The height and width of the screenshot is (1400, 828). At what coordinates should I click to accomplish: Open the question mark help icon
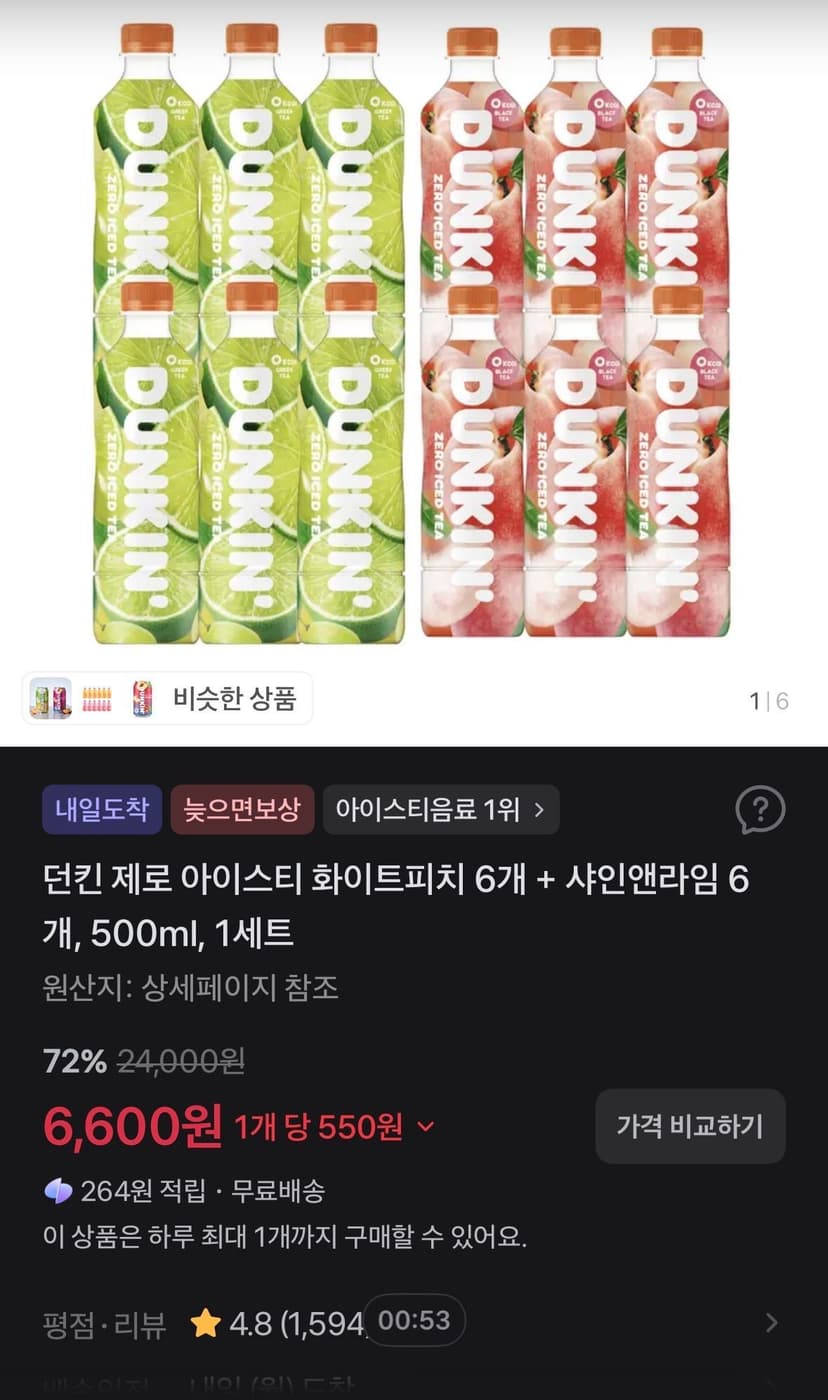point(760,809)
